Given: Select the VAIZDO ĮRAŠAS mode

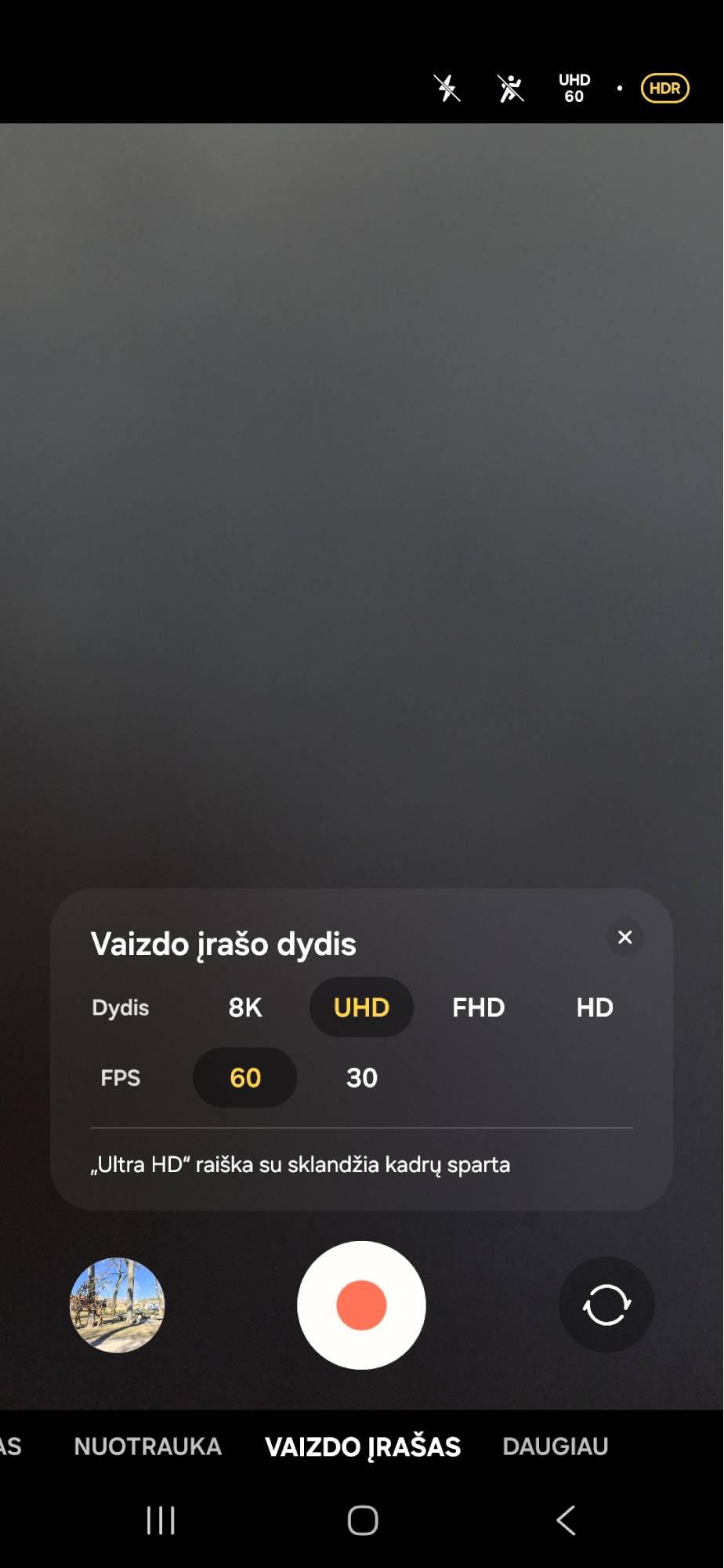Looking at the screenshot, I should pos(363,1446).
